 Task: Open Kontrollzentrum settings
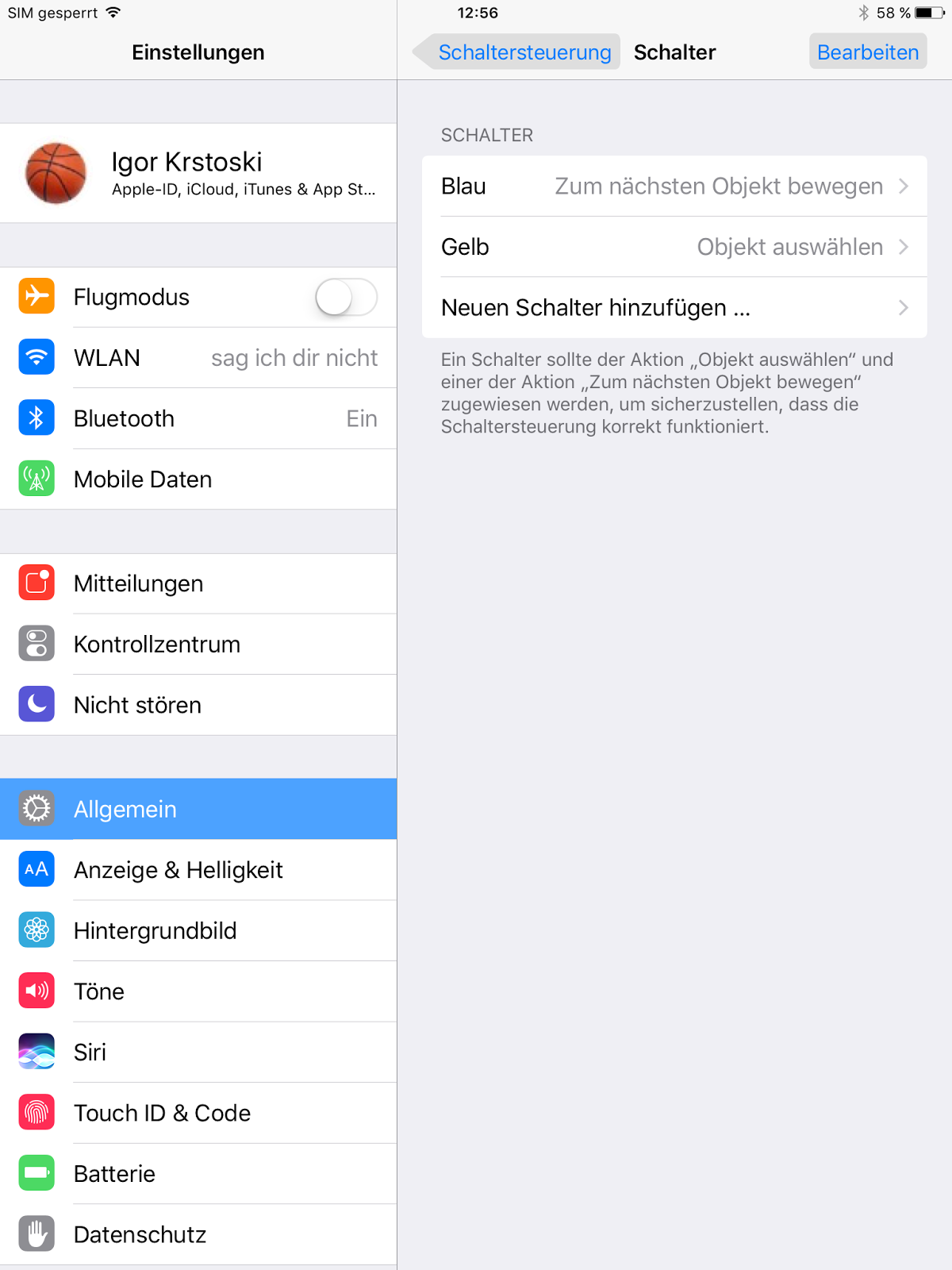pyautogui.click(x=198, y=645)
